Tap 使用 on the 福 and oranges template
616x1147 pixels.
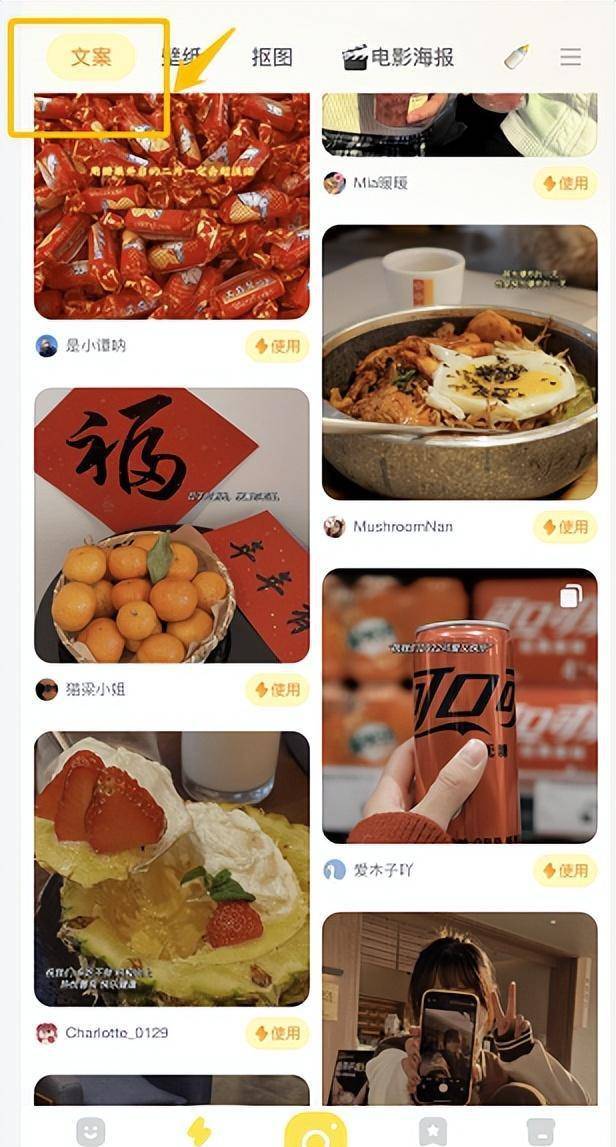coord(277,689)
